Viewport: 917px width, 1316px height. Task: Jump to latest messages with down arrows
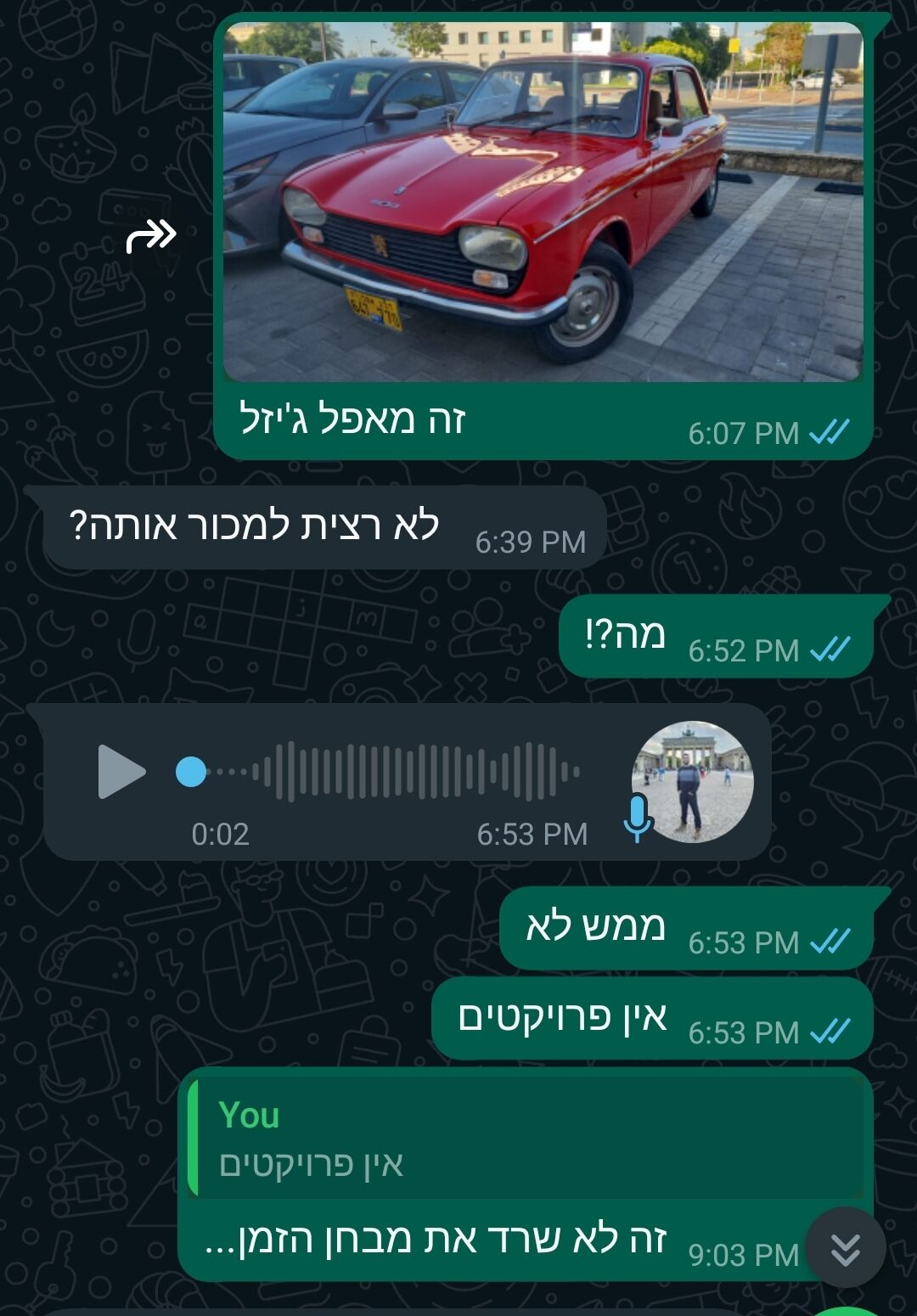pyautogui.click(x=845, y=1248)
